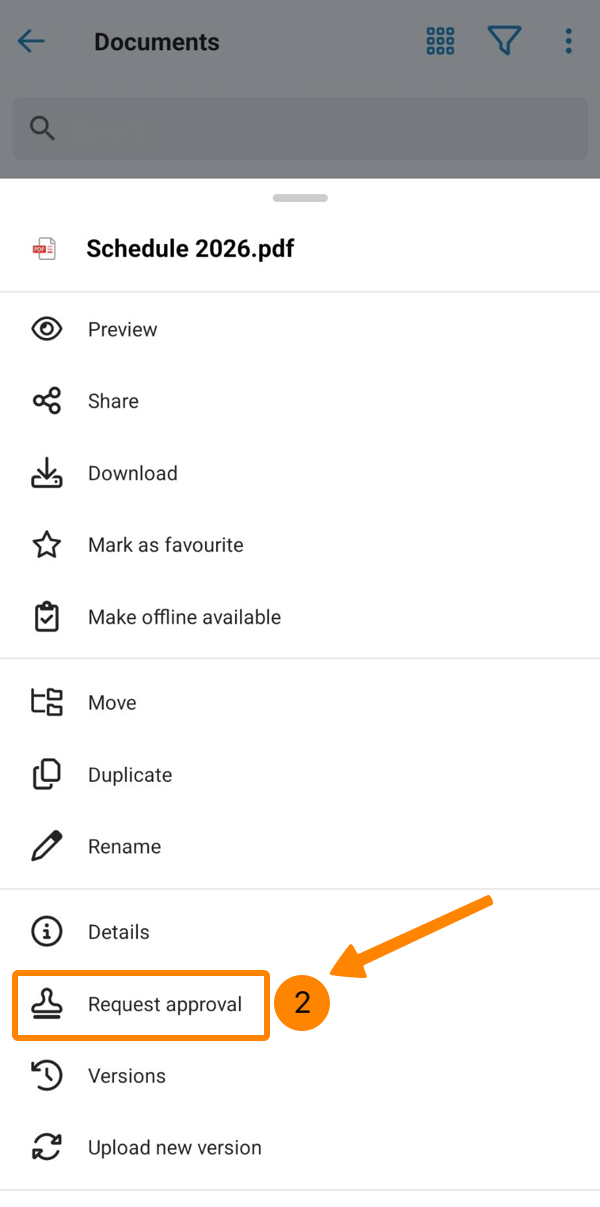Make the file offline available

pos(184,617)
